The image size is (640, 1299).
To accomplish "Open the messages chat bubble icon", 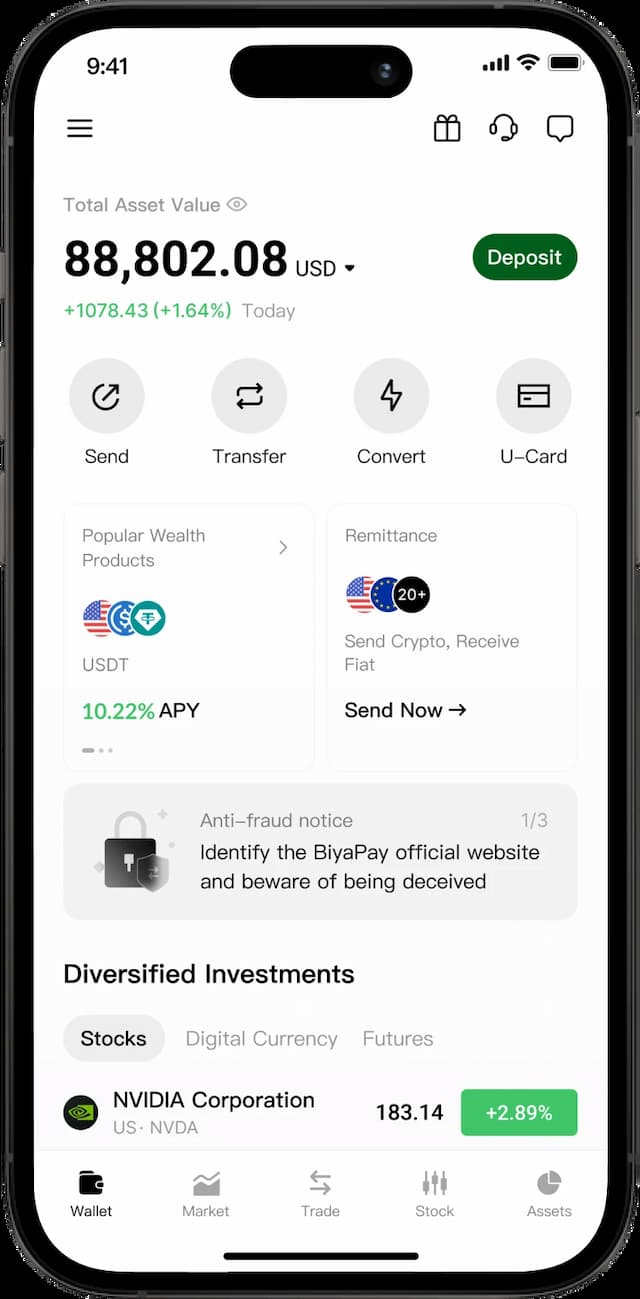I will coord(560,128).
